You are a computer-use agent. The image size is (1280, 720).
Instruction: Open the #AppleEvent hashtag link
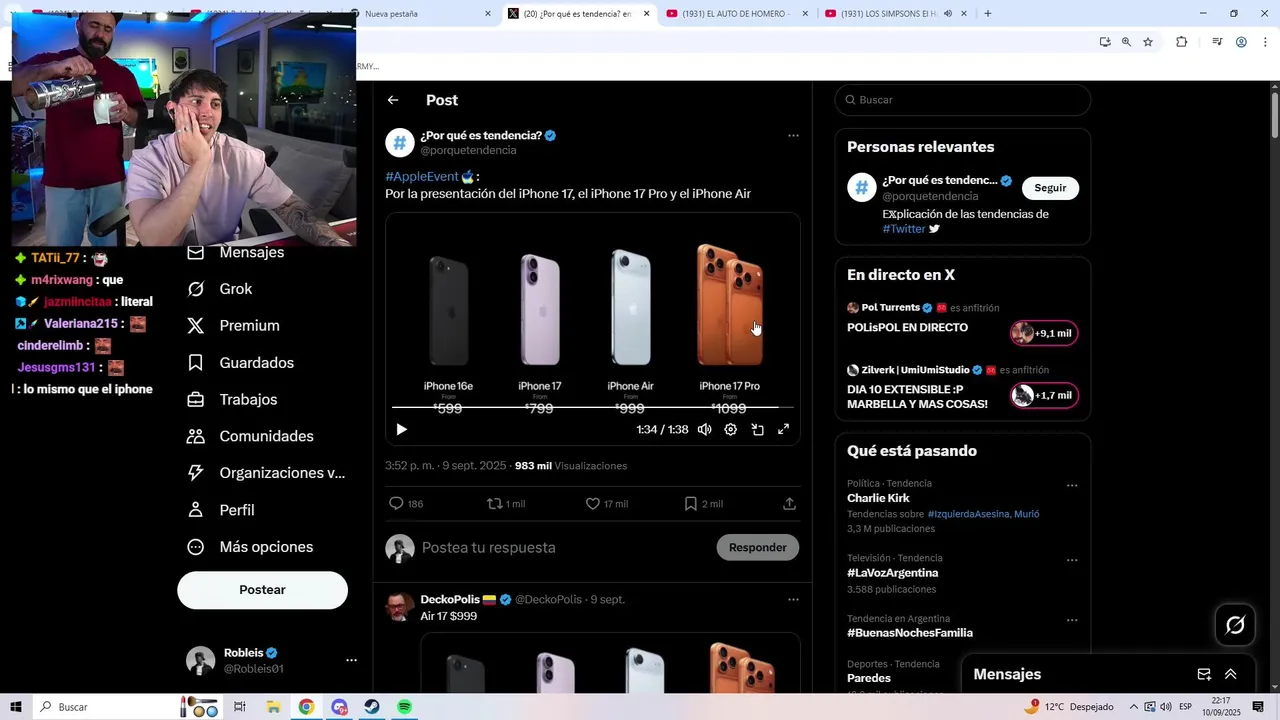coord(422,177)
